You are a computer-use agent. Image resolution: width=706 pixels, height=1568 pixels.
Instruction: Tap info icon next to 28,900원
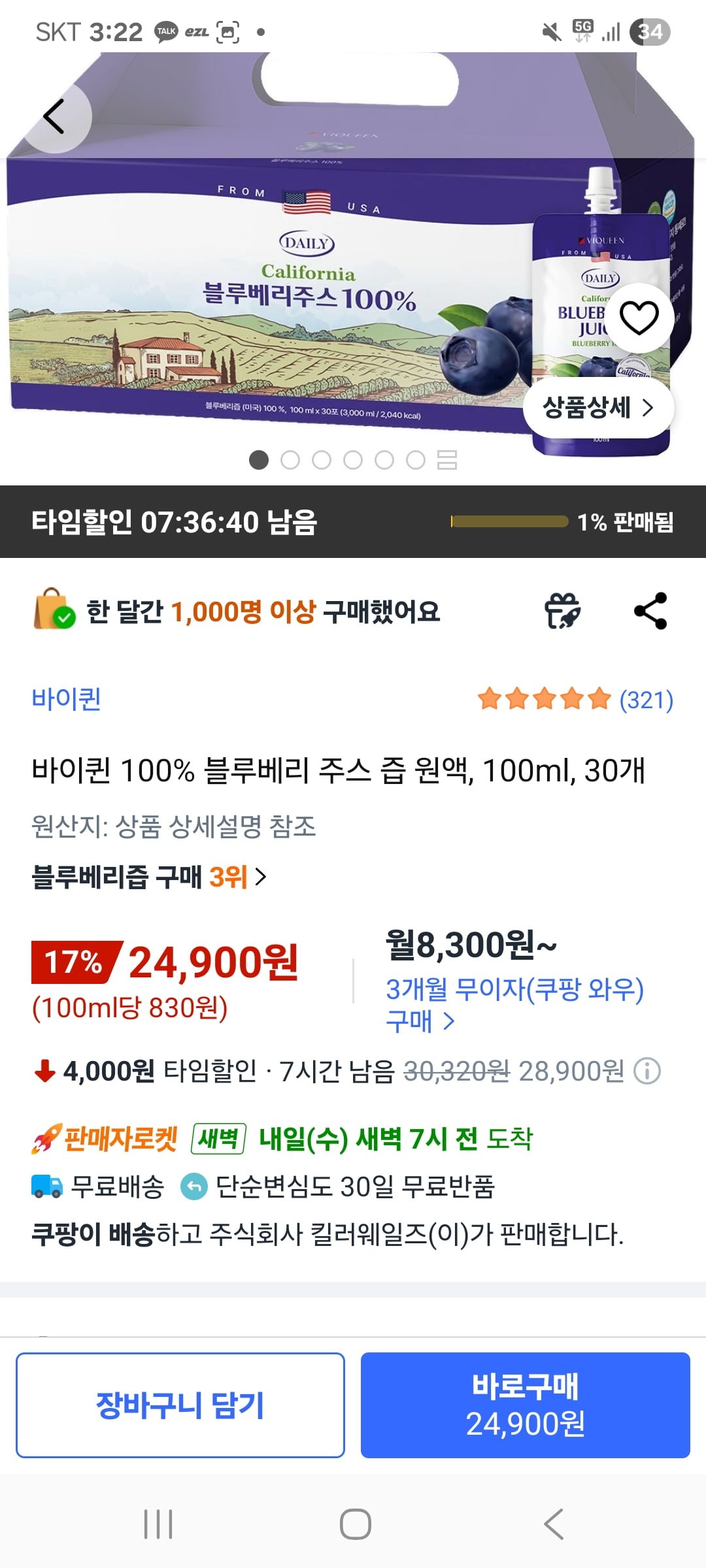648,1071
